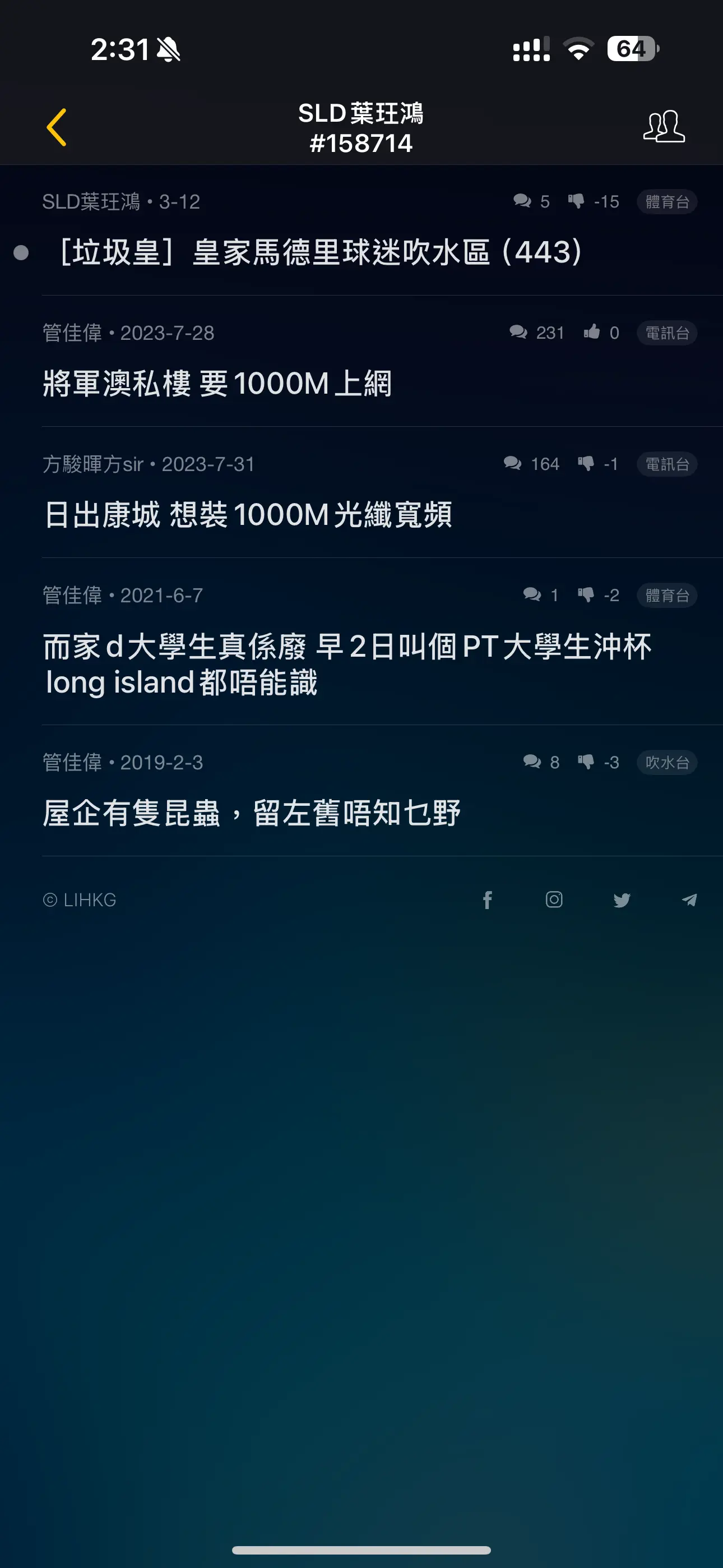This screenshot has width=723, height=1568.
Task: Go back using the yellow arrow
Action: tap(57, 127)
